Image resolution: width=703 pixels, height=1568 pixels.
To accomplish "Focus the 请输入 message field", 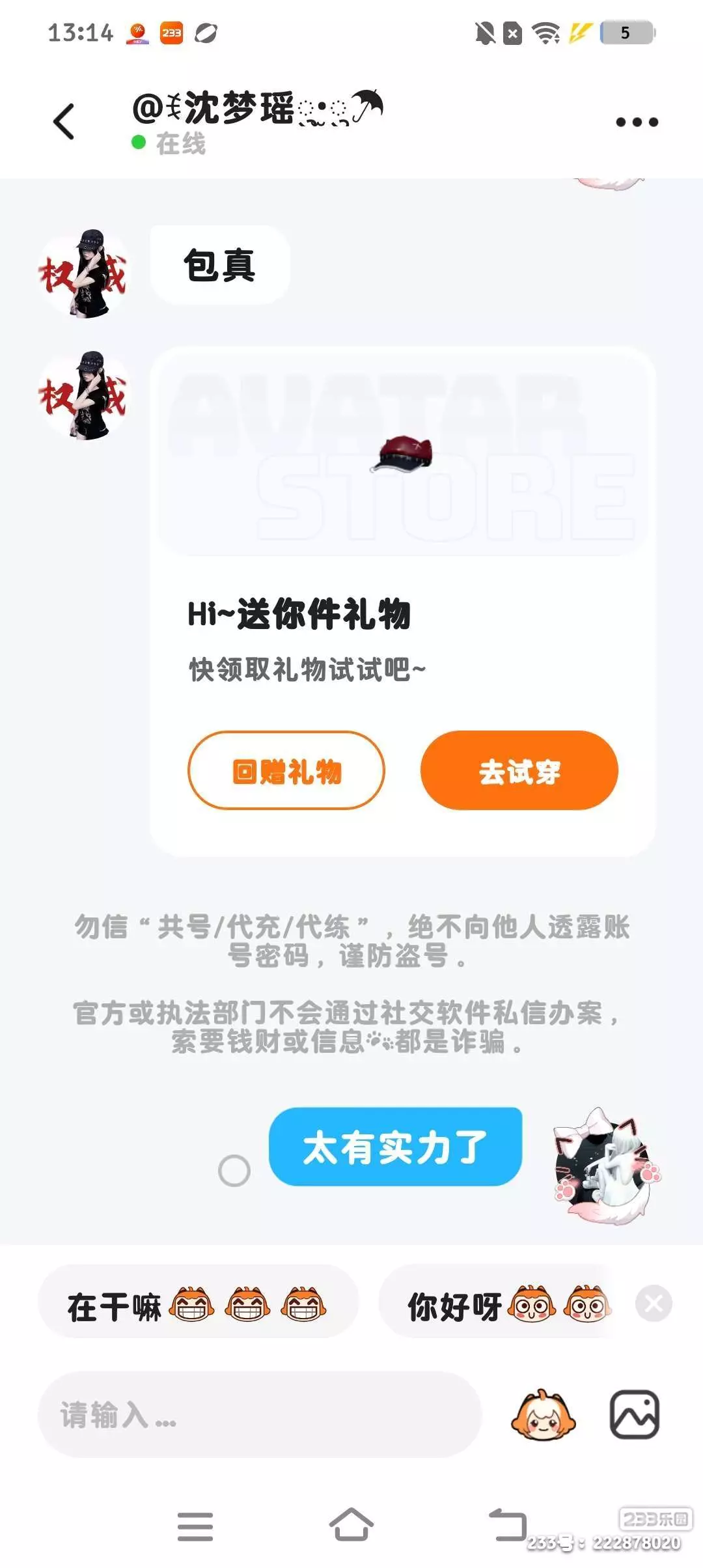I will point(260,1414).
